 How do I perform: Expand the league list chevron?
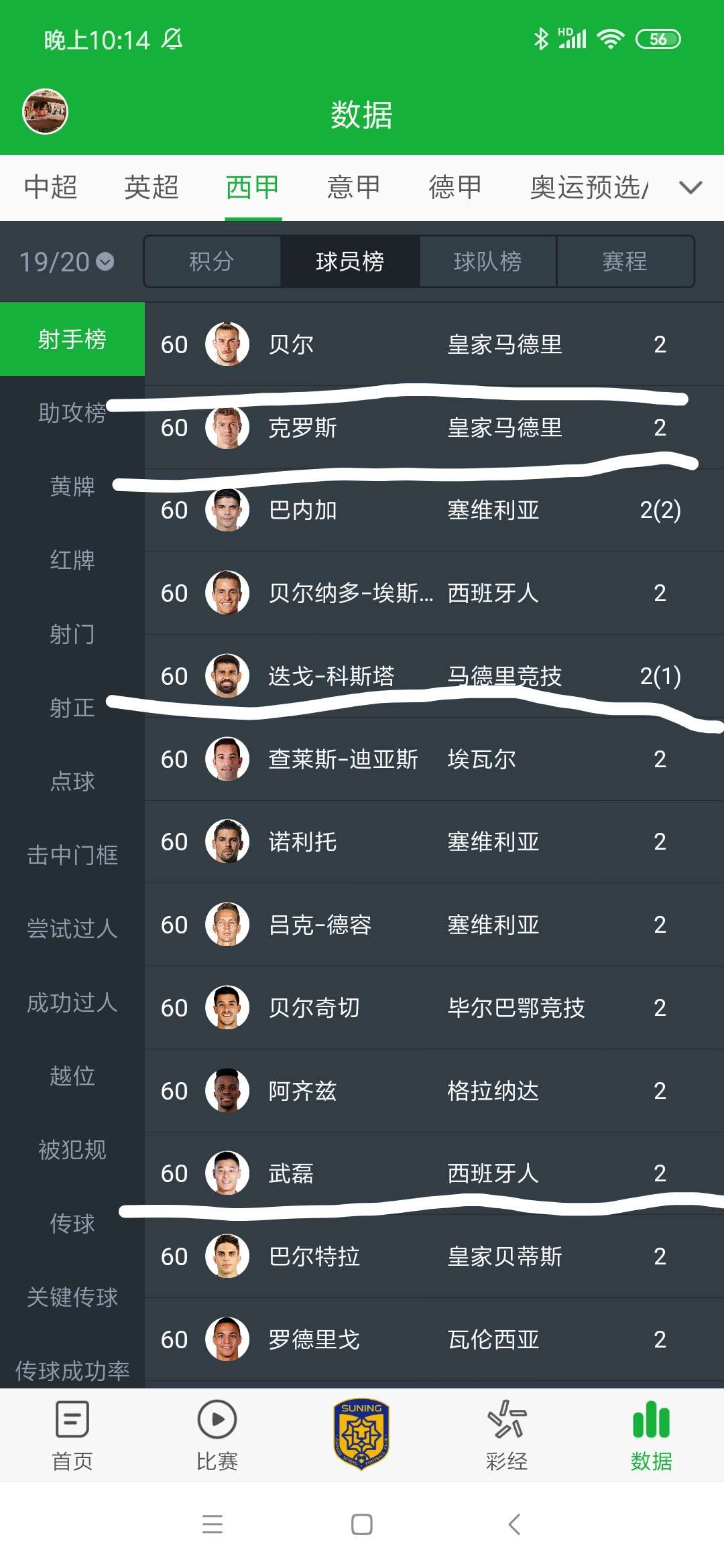(x=690, y=187)
